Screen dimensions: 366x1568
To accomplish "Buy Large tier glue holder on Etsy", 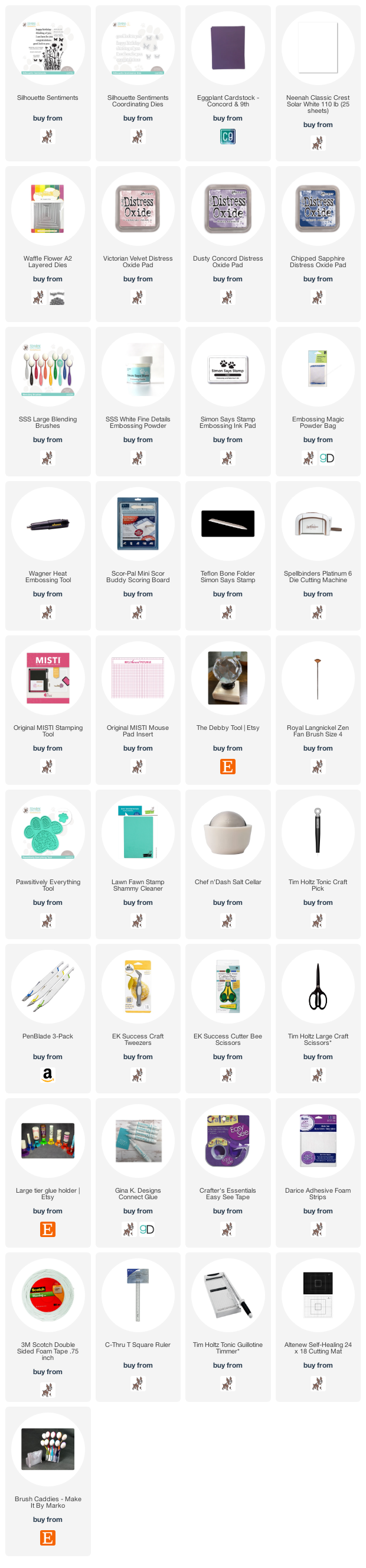I will pyautogui.click(x=48, y=1229).
